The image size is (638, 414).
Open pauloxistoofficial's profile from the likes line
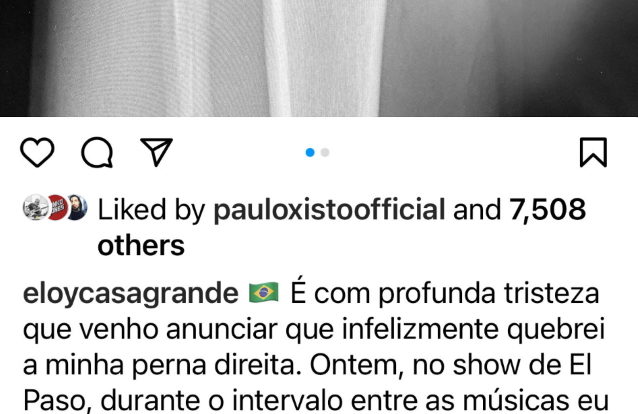pyautogui.click(x=328, y=210)
